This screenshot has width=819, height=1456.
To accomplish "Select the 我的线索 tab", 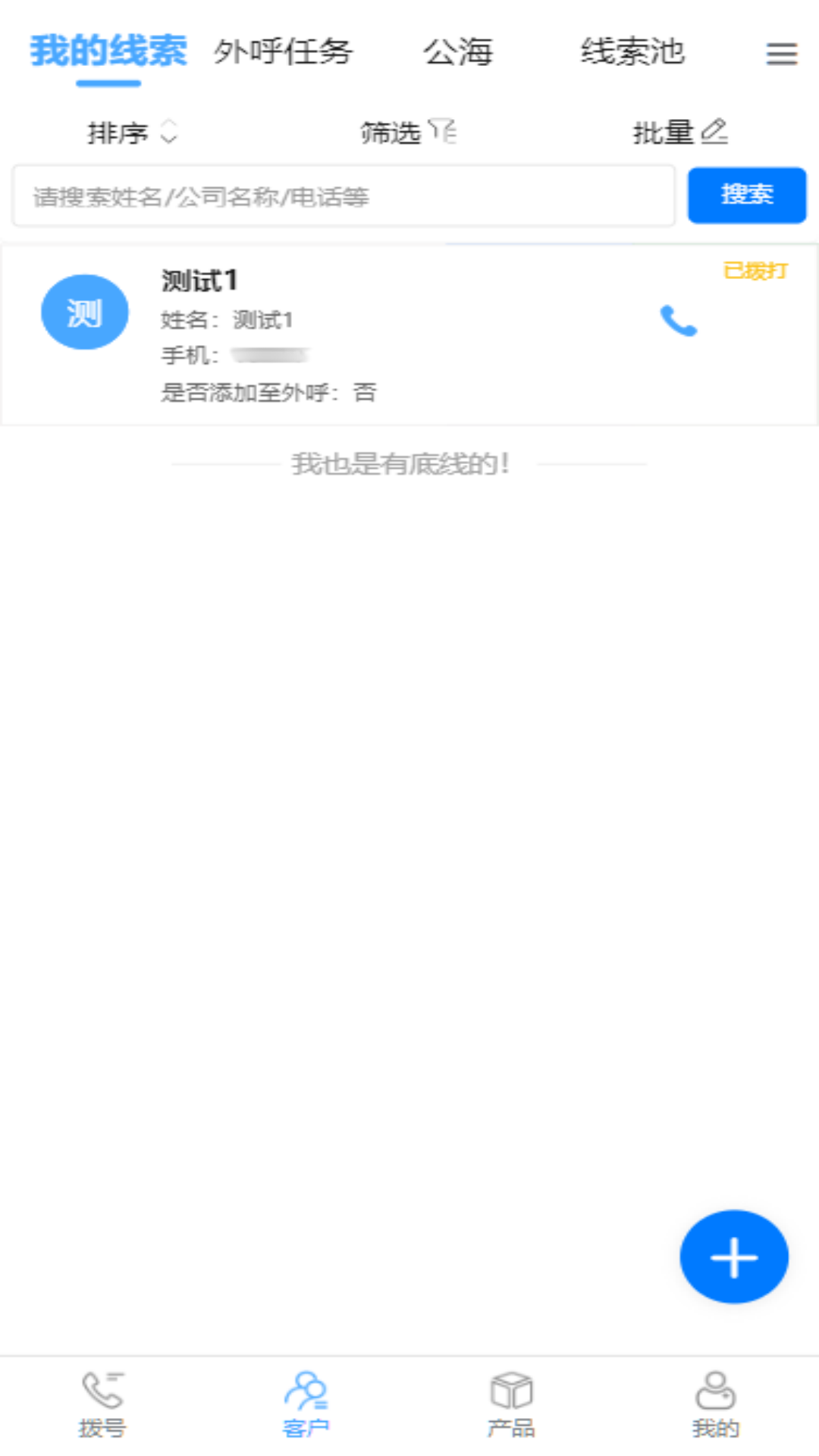I will tap(108, 52).
